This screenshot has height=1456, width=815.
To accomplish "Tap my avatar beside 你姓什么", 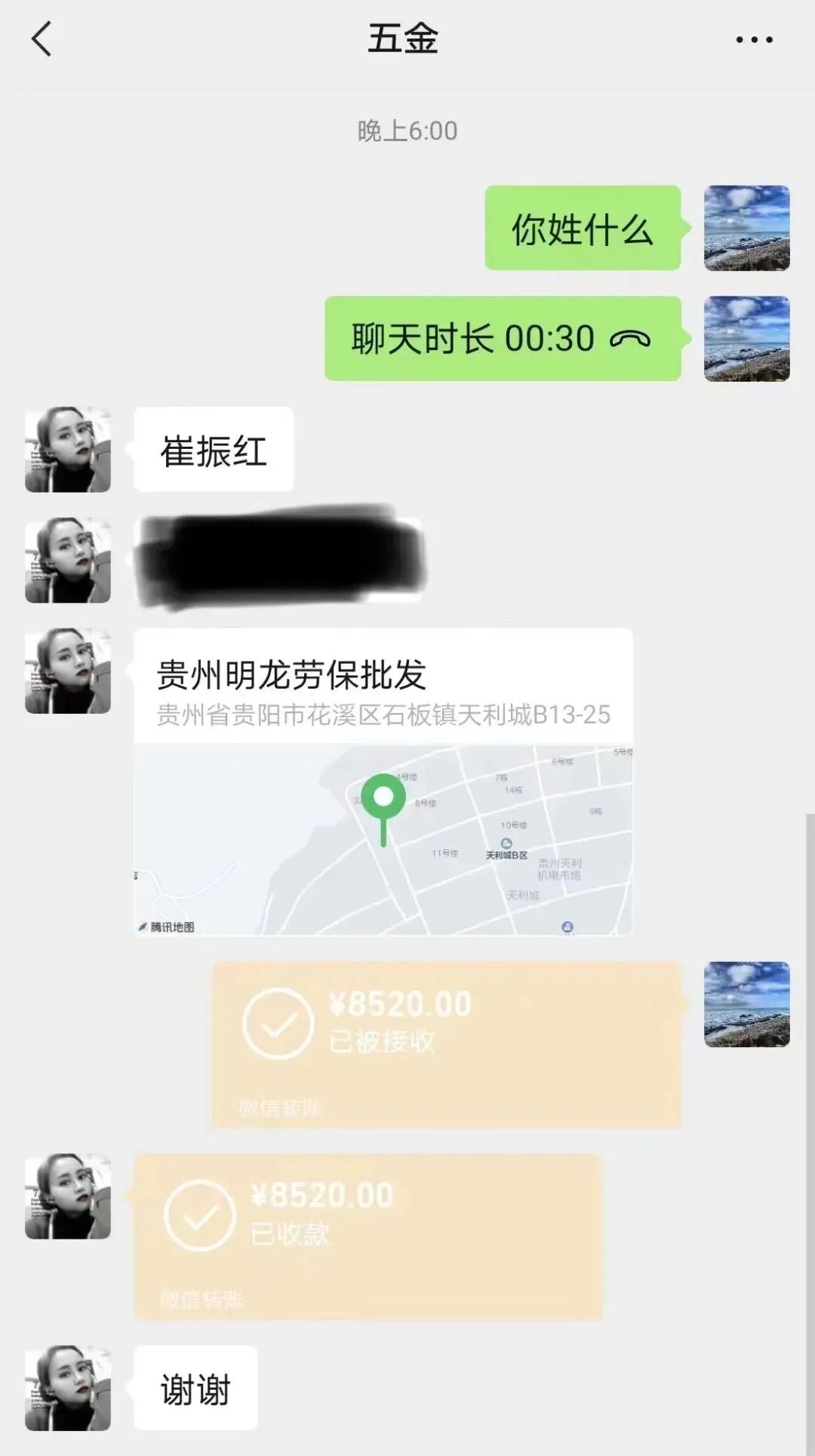I will click(x=746, y=228).
